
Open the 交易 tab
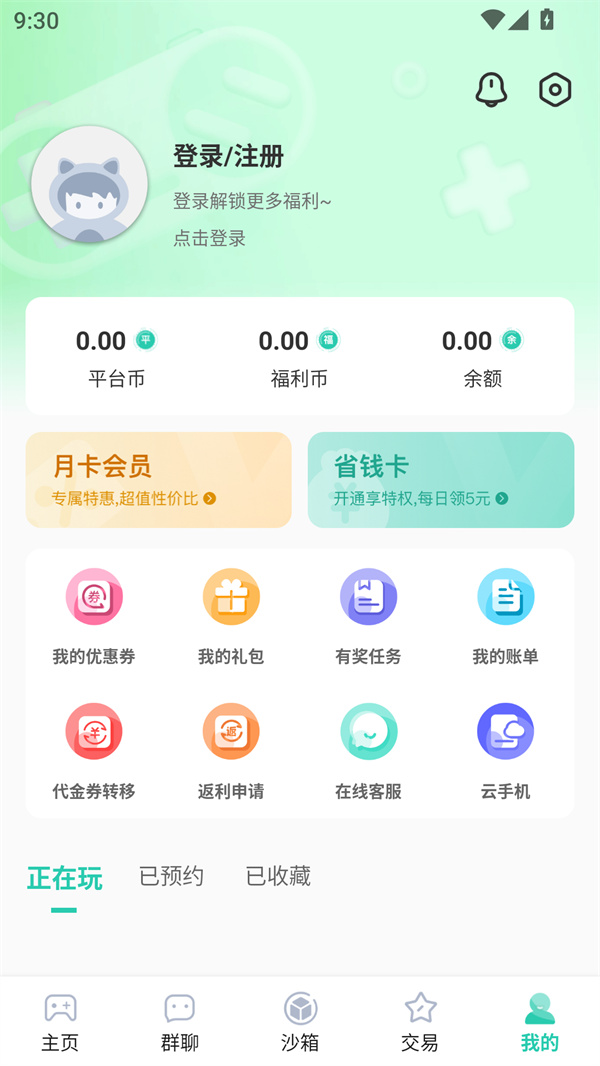(x=420, y=1022)
